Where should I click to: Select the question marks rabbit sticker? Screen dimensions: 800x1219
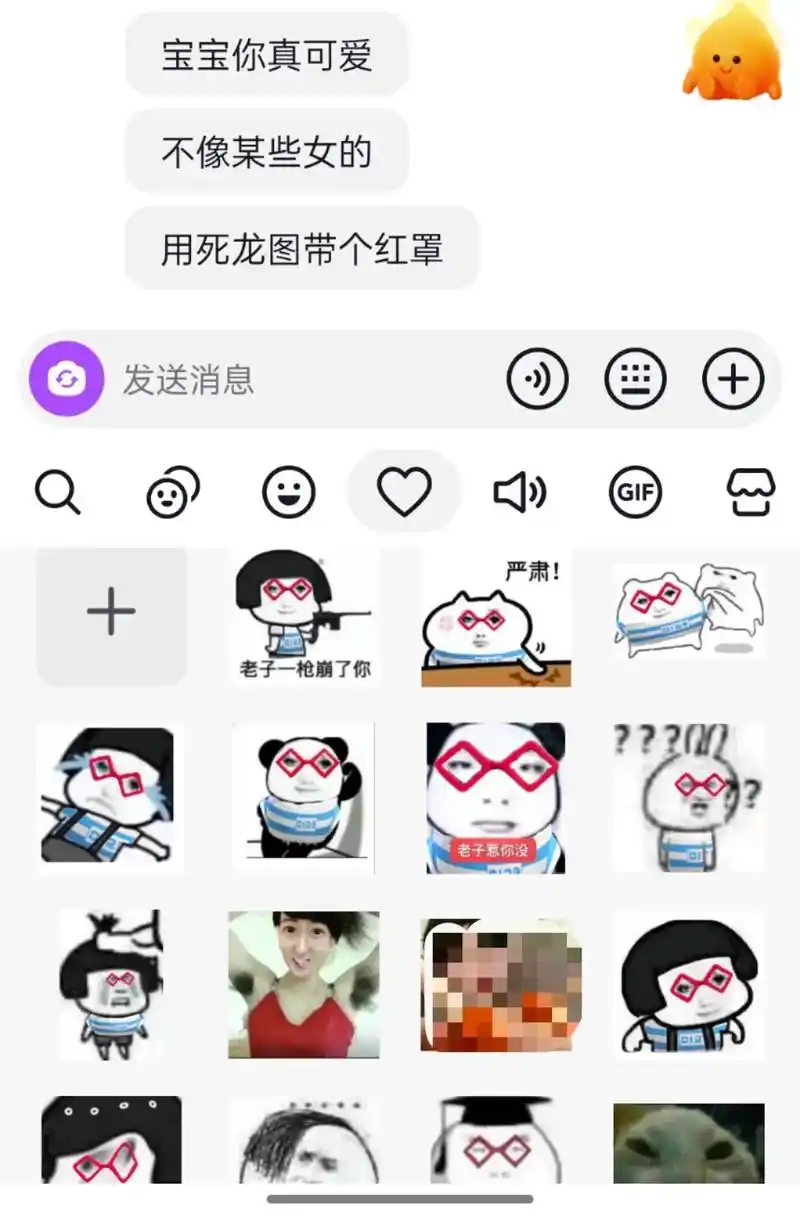pos(686,795)
